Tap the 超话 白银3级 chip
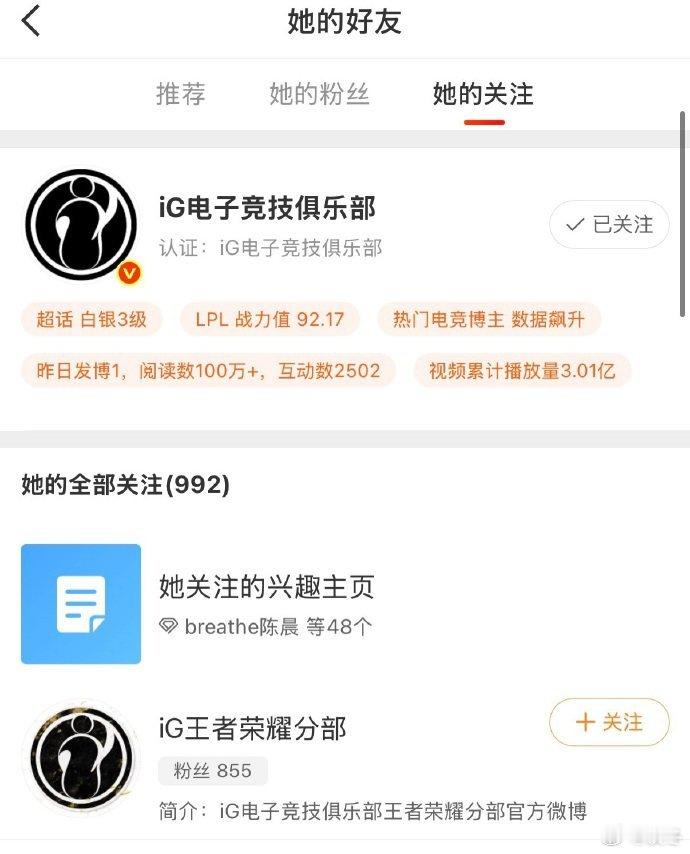Screen dimensions: 690x854 pos(91,319)
